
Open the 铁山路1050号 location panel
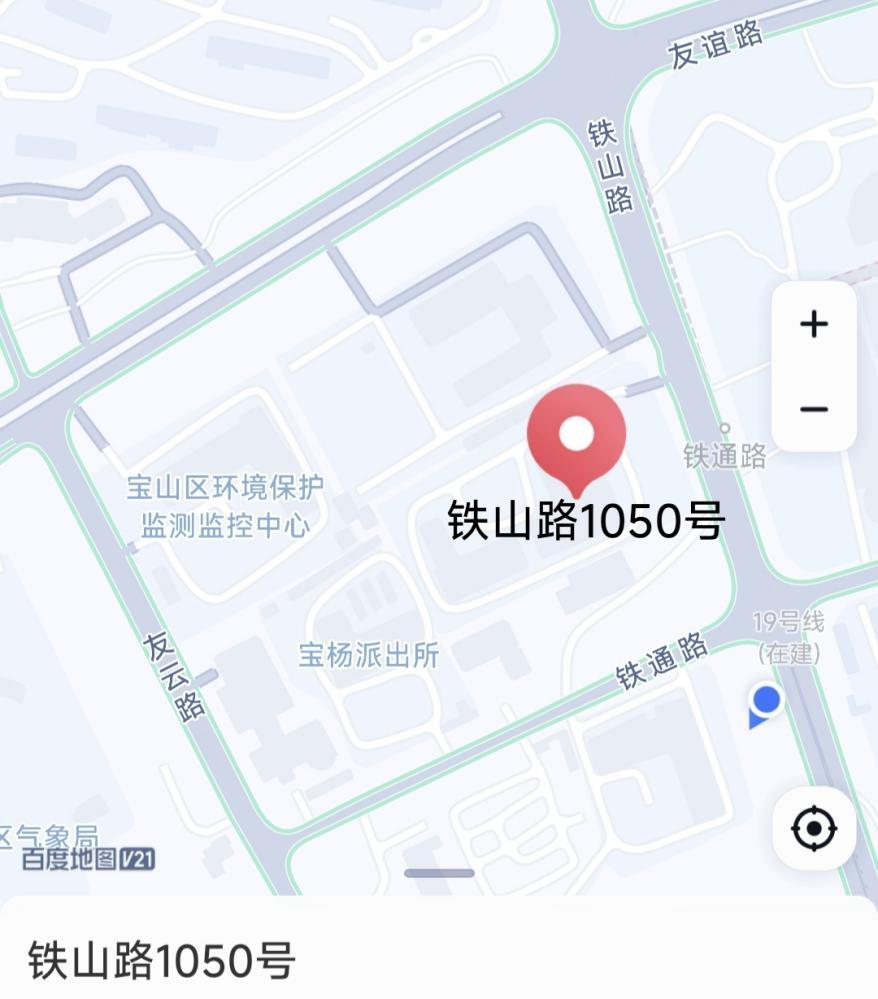click(162, 960)
